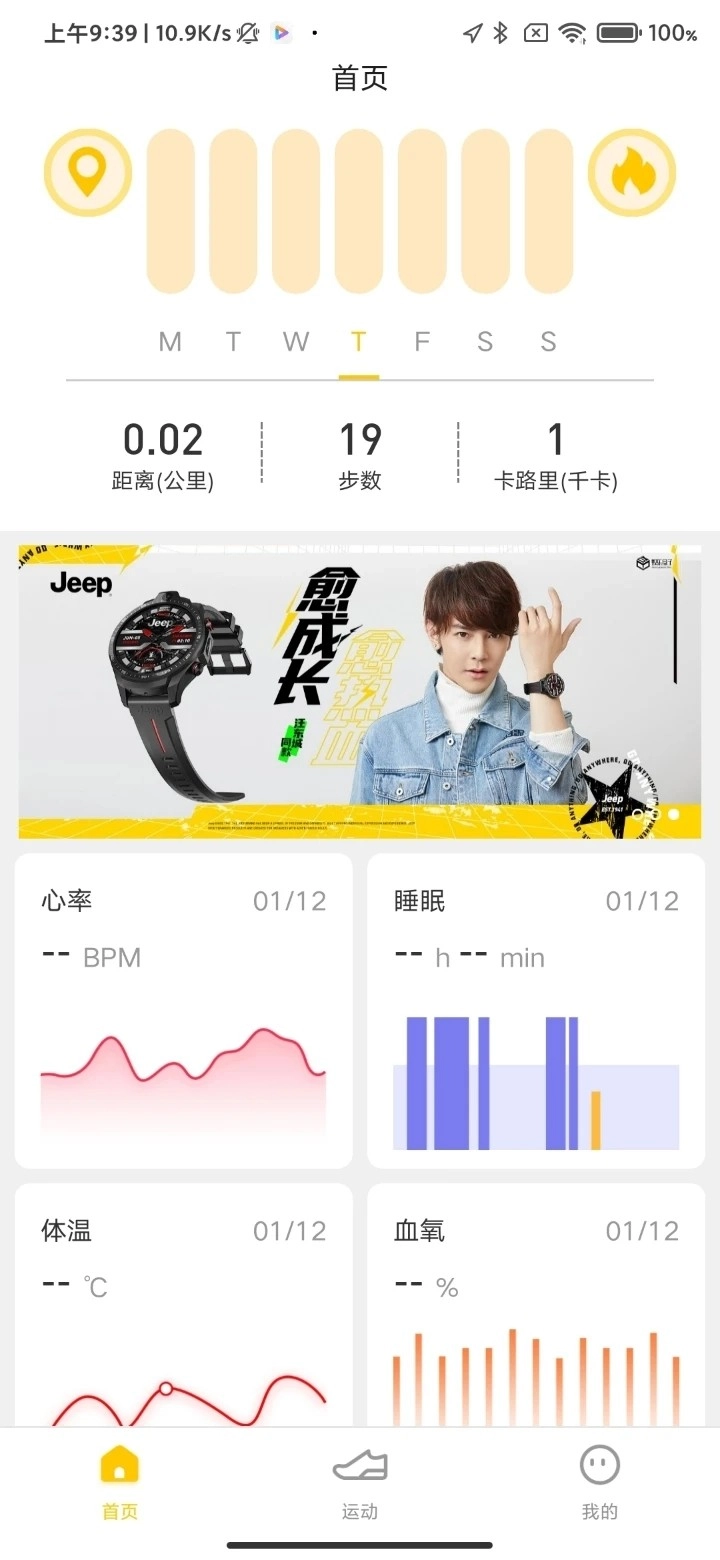The height and width of the screenshot is (1560, 720).
Task: Select Friday's activity bar
Action: [x=421, y=210]
